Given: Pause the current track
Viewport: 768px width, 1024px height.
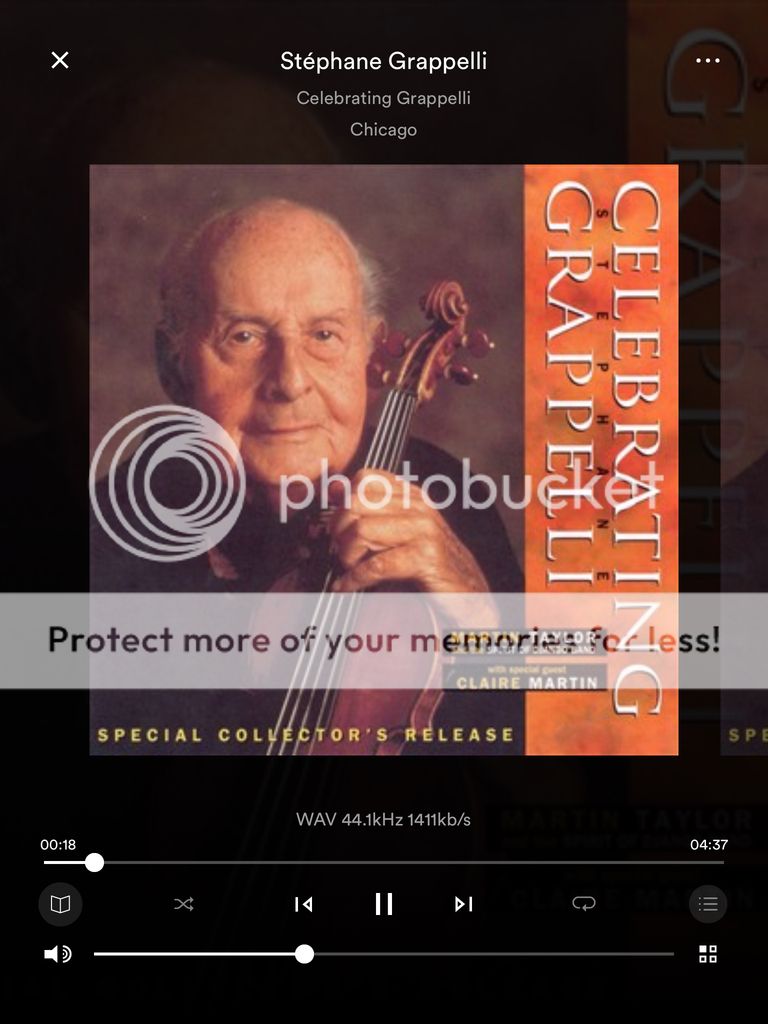Looking at the screenshot, I should click(384, 904).
